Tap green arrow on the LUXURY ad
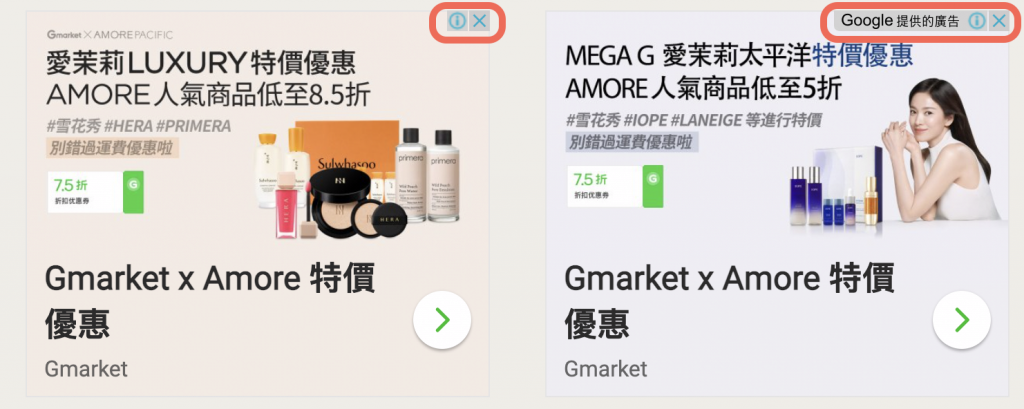The width and height of the screenshot is (1024, 409). point(443,320)
